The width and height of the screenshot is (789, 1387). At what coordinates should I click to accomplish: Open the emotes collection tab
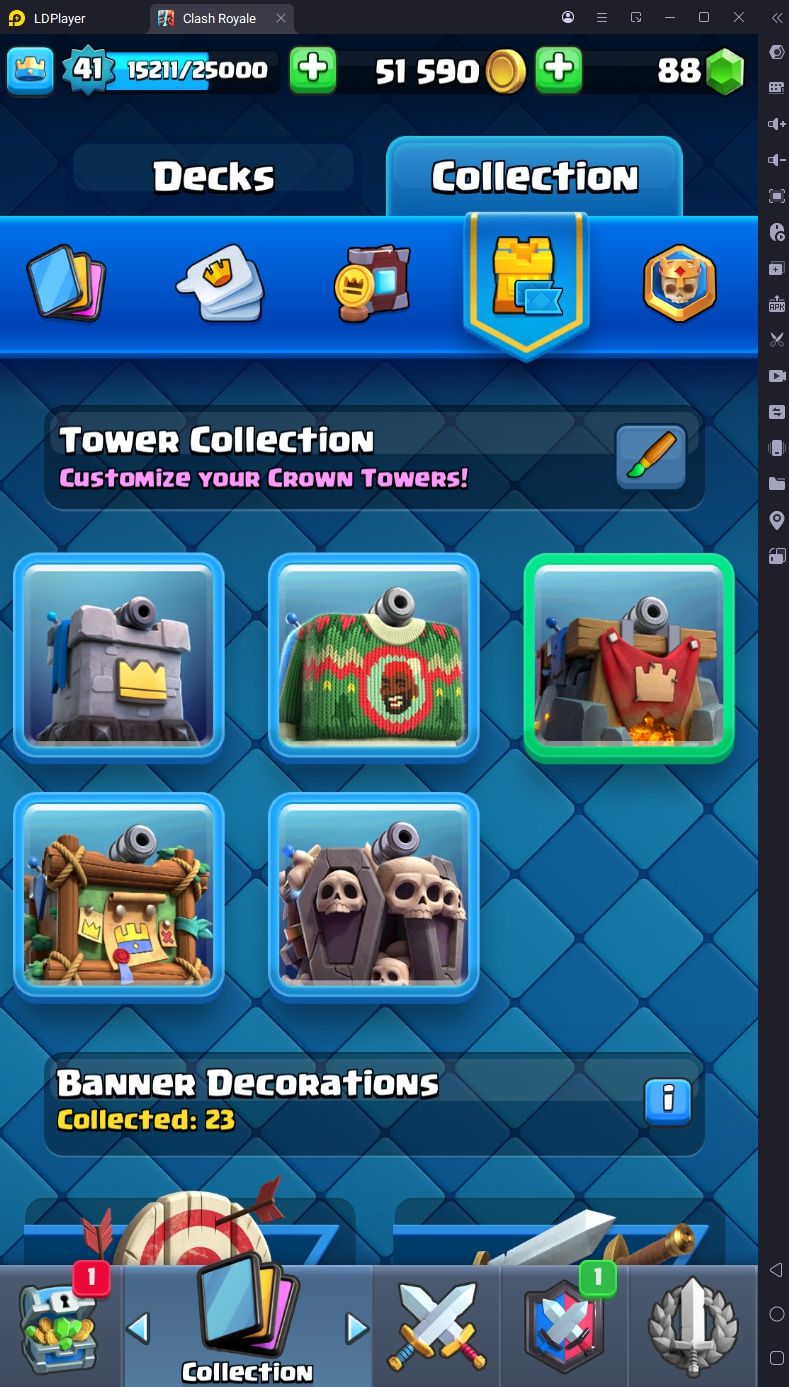coord(220,282)
